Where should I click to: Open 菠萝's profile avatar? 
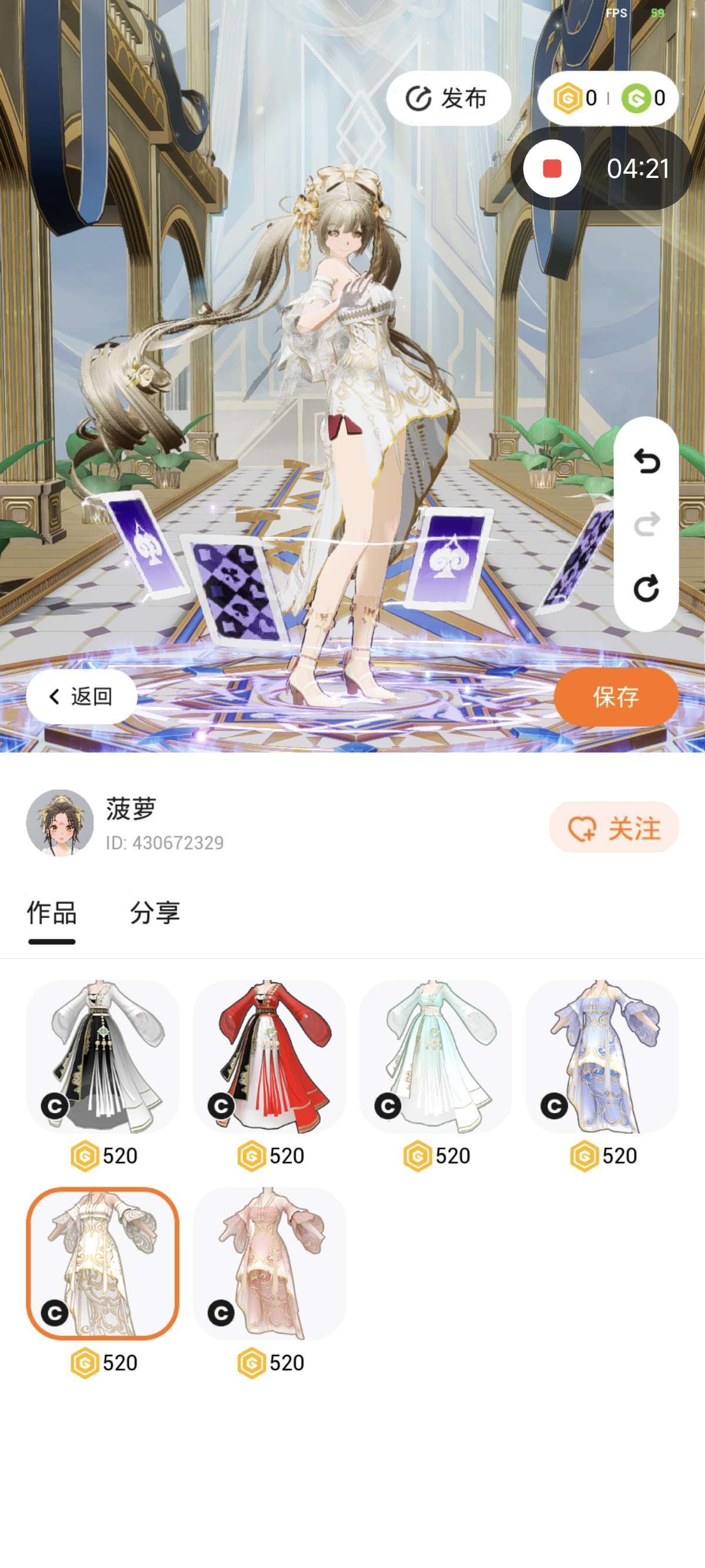(x=60, y=823)
